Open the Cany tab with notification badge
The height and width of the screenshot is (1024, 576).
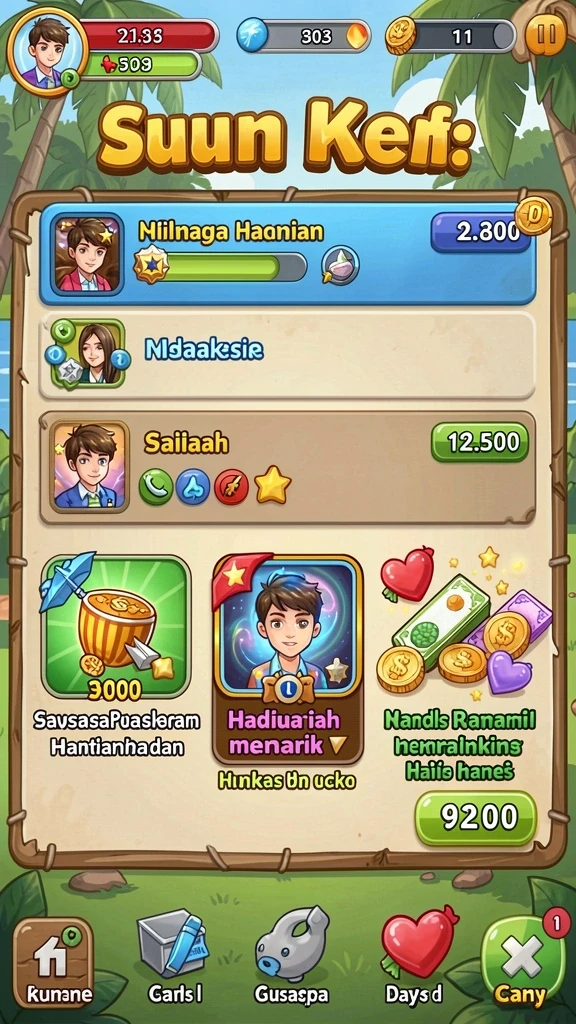522,962
